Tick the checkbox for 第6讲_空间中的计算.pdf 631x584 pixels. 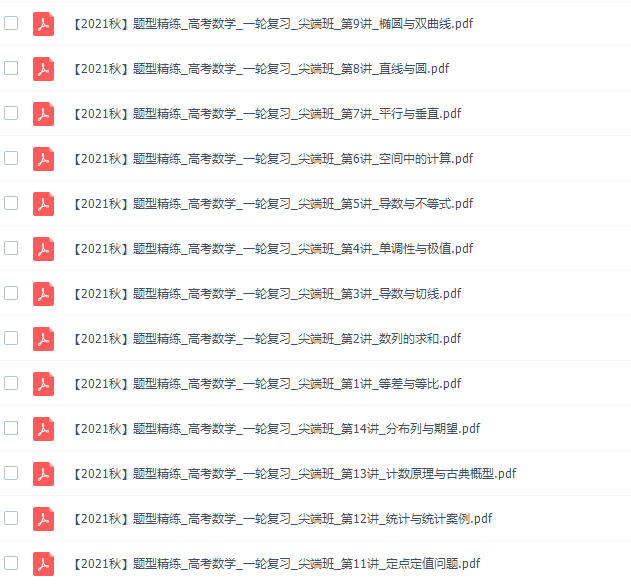click(x=11, y=158)
